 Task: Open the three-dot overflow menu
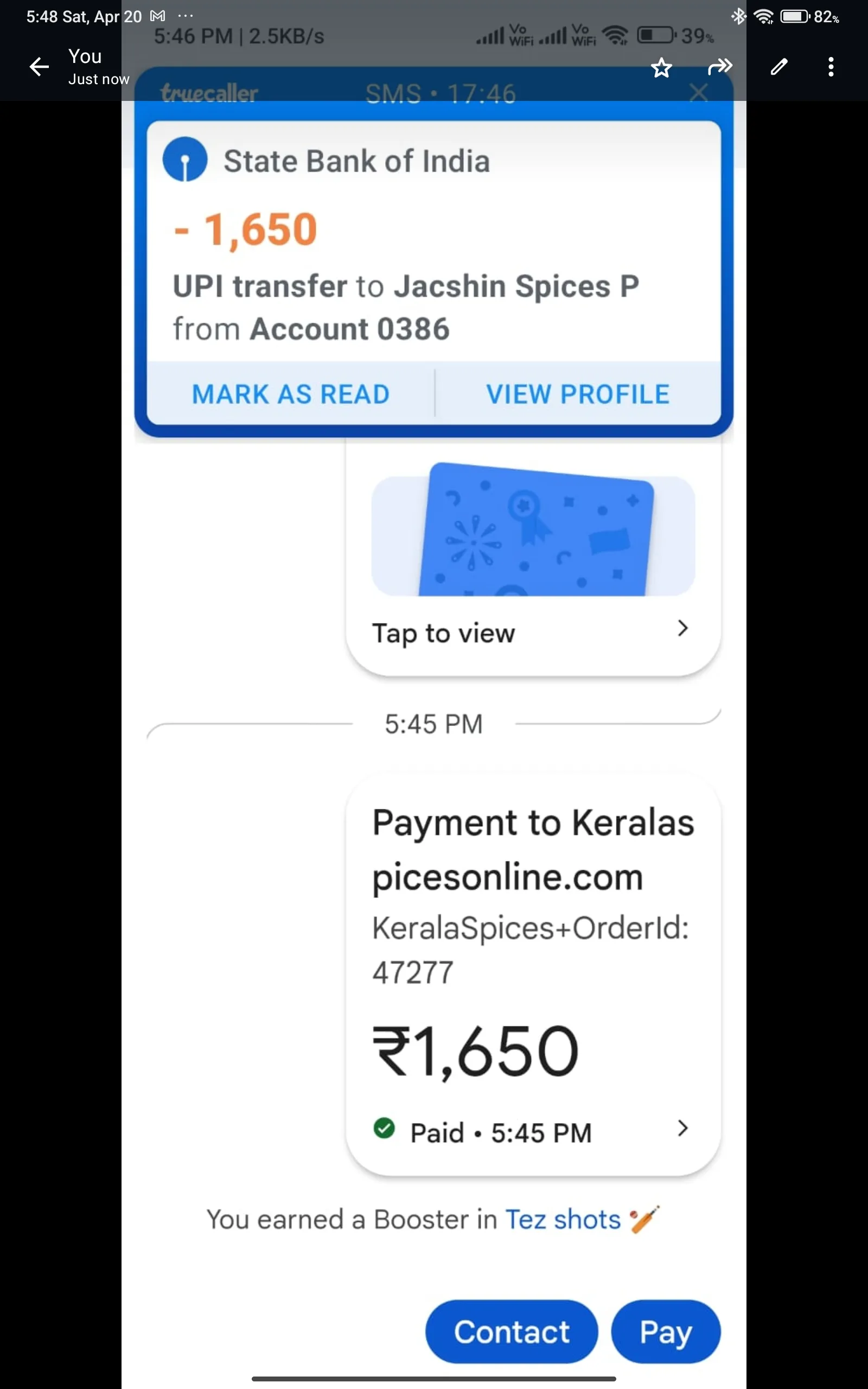[x=831, y=67]
